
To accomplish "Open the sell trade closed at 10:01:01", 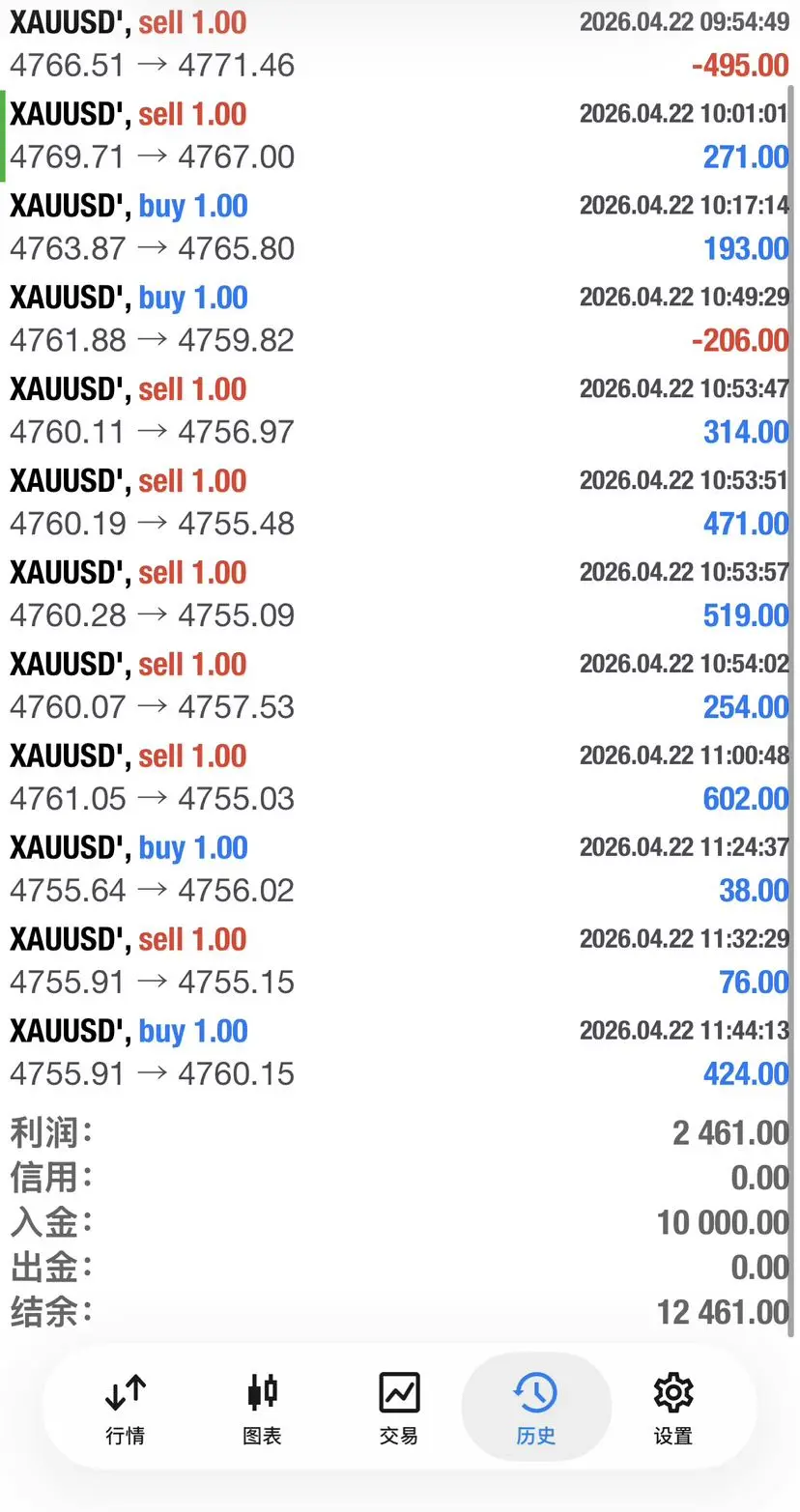I will pos(399,135).
